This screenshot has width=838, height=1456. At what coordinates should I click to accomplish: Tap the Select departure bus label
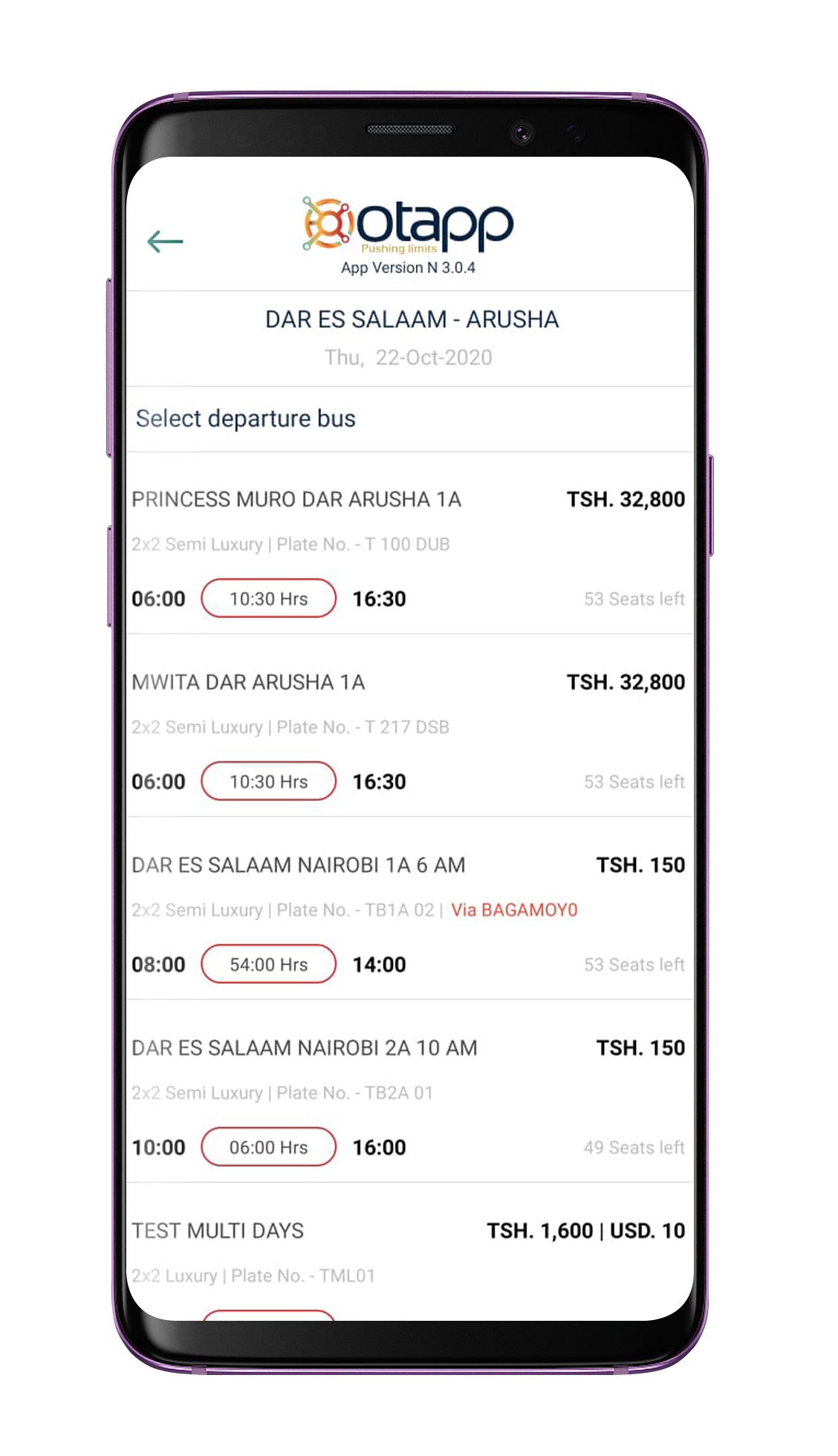pyautogui.click(x=245, y=418)
